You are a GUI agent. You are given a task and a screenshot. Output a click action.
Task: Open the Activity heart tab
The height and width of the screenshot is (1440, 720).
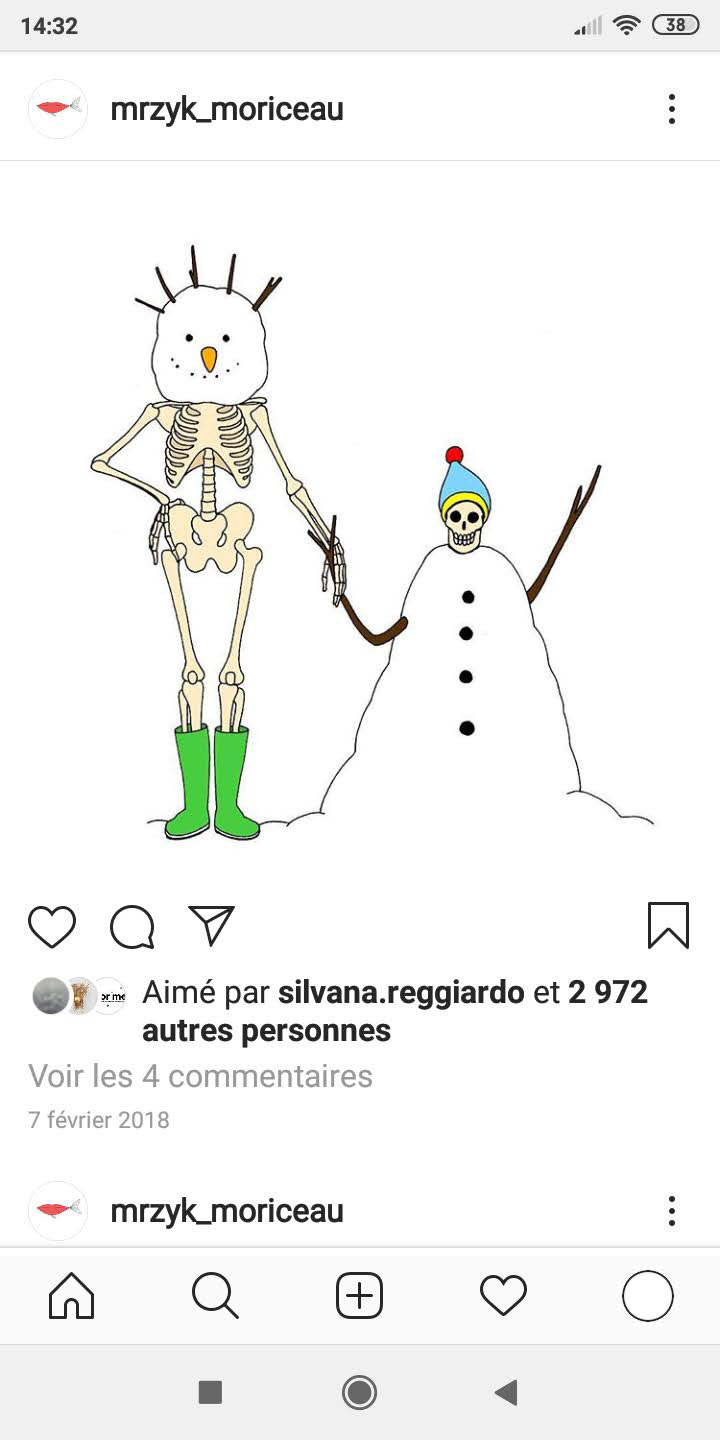coord(503,1297)
